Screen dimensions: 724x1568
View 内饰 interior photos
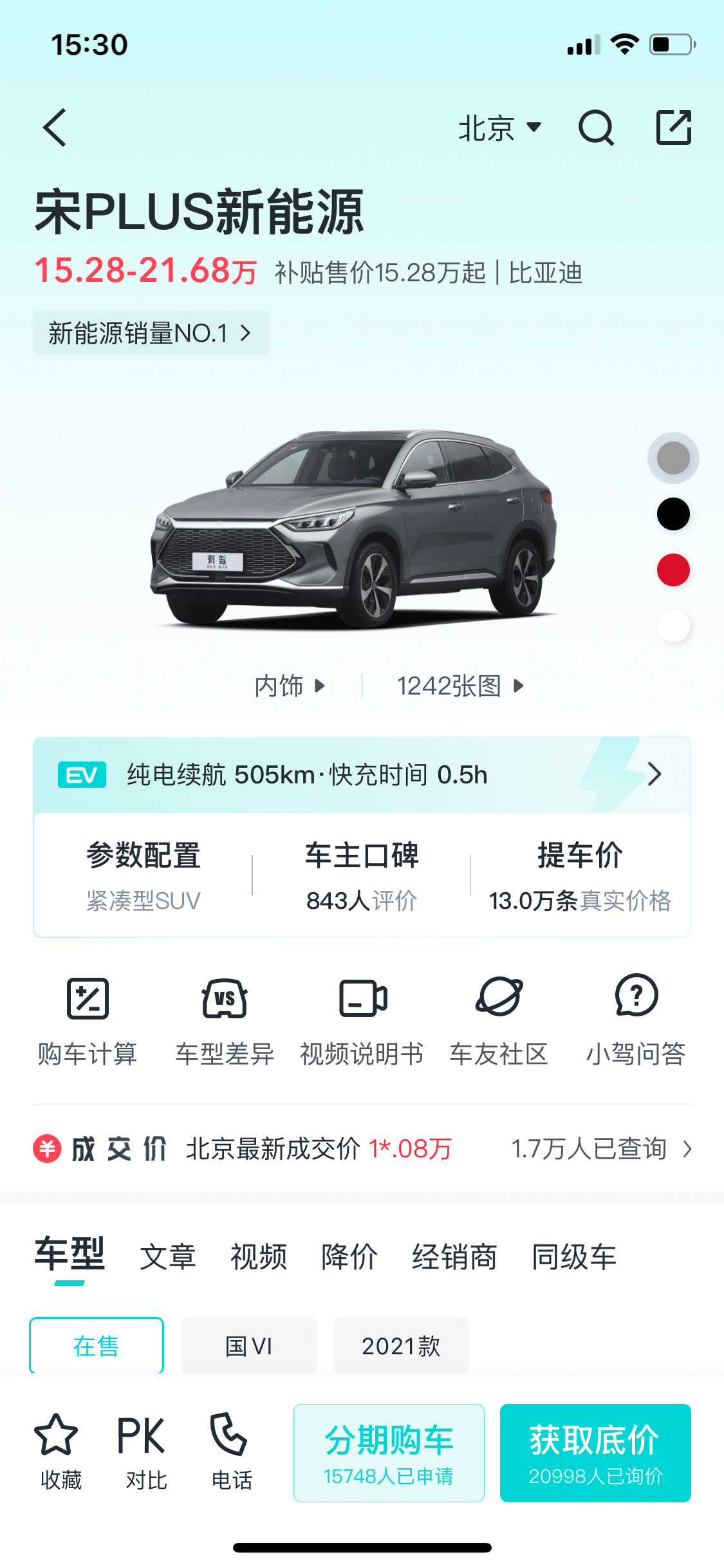[290, 686]
